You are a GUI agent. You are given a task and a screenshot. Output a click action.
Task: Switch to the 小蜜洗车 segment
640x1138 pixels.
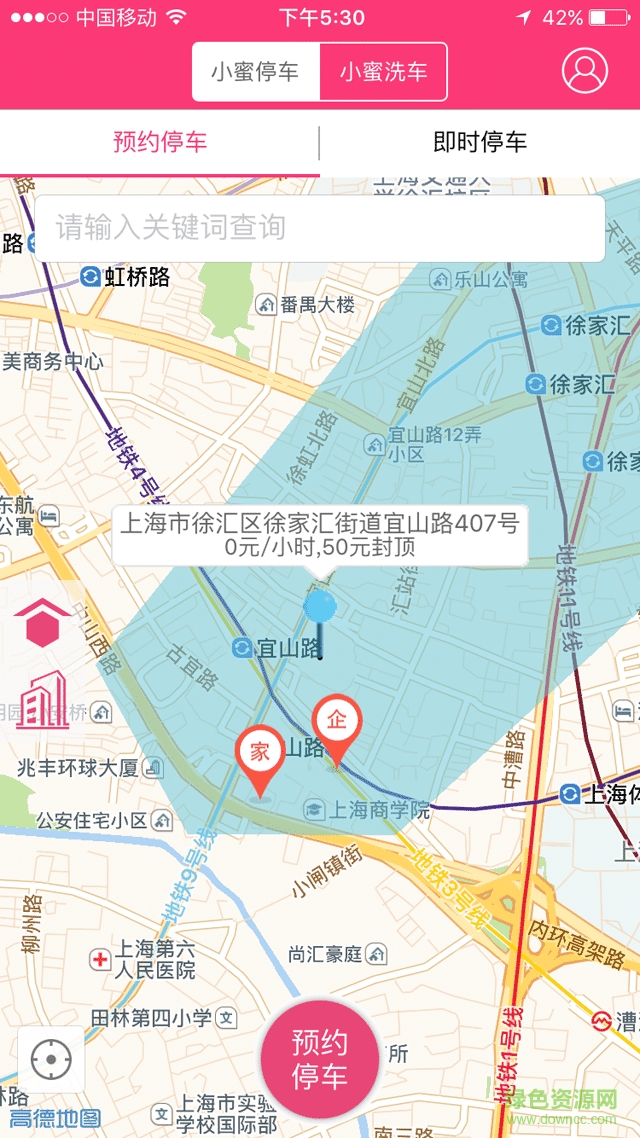point(383,72)
